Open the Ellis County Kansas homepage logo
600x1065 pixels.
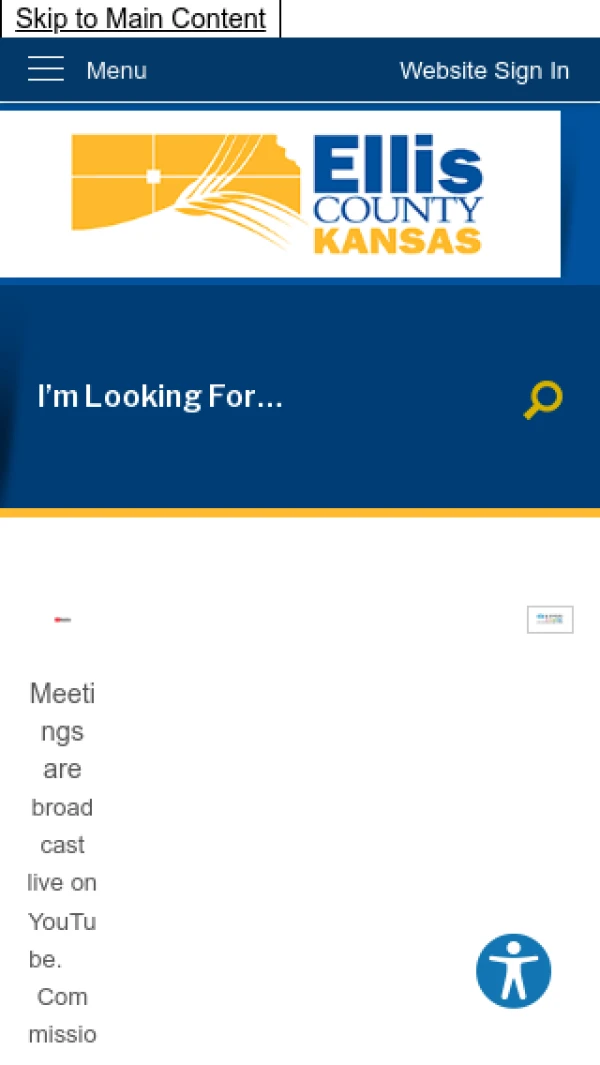click(278, 194)
